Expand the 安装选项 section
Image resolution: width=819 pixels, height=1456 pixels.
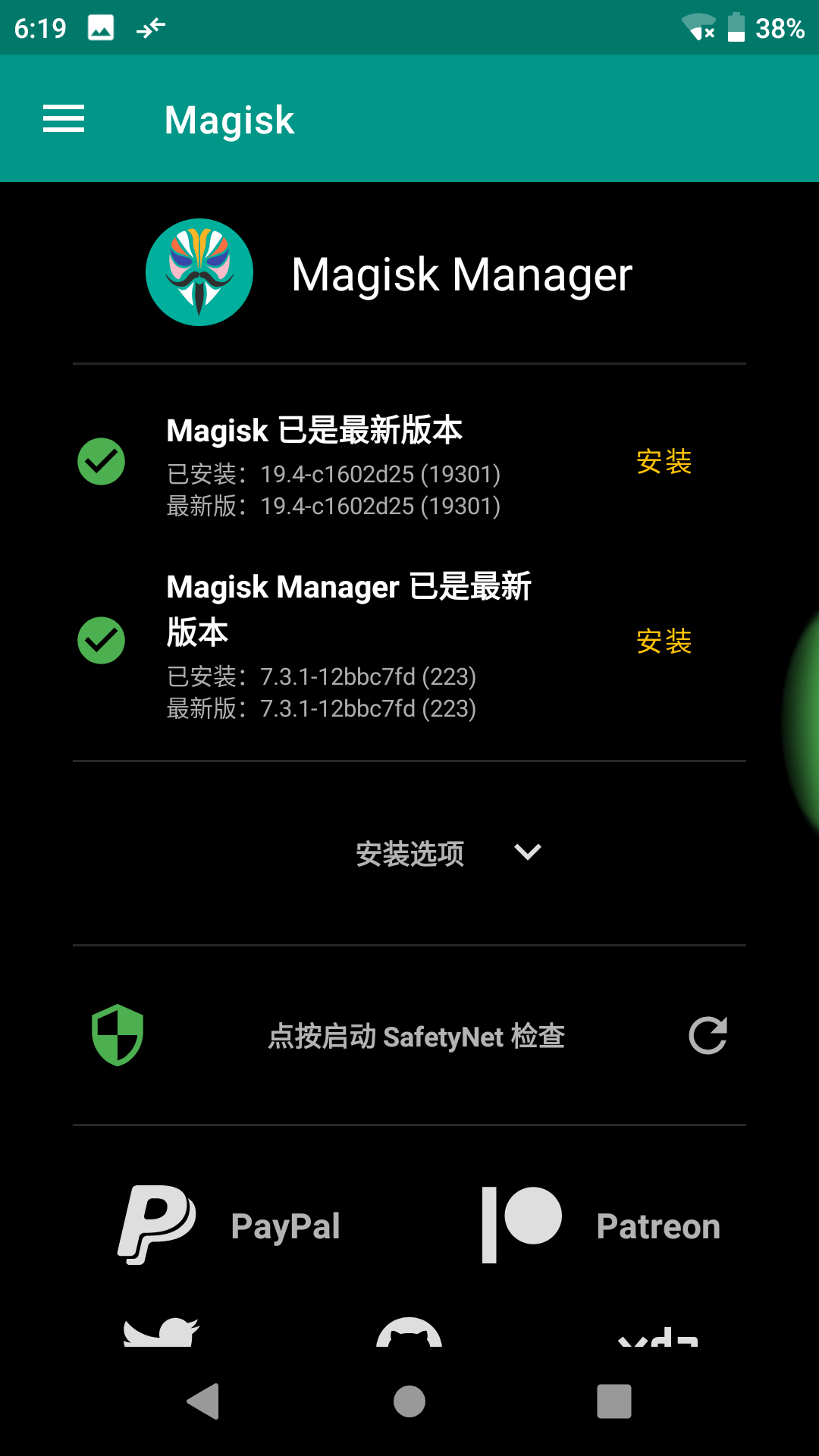tap(447, 853)
